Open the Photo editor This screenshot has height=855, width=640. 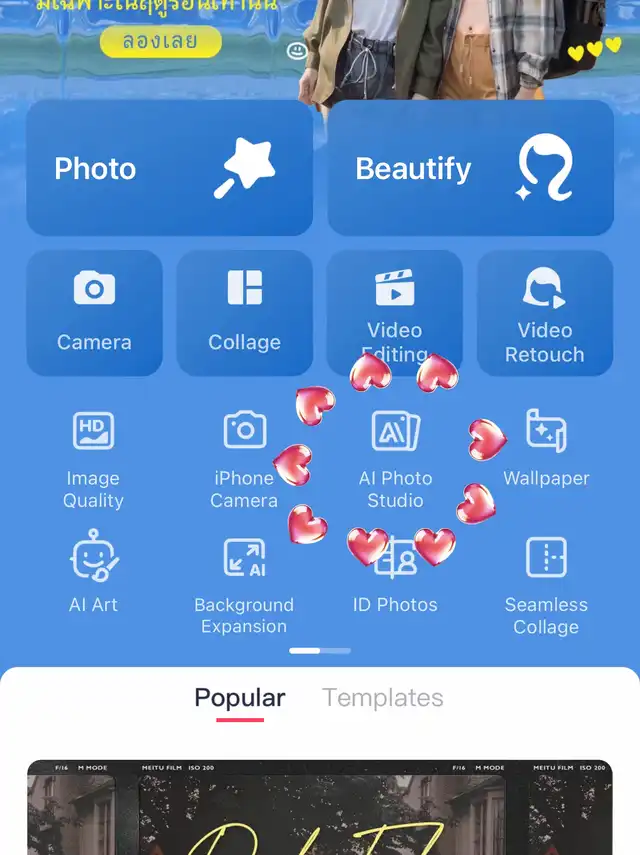tap(169, 168)
